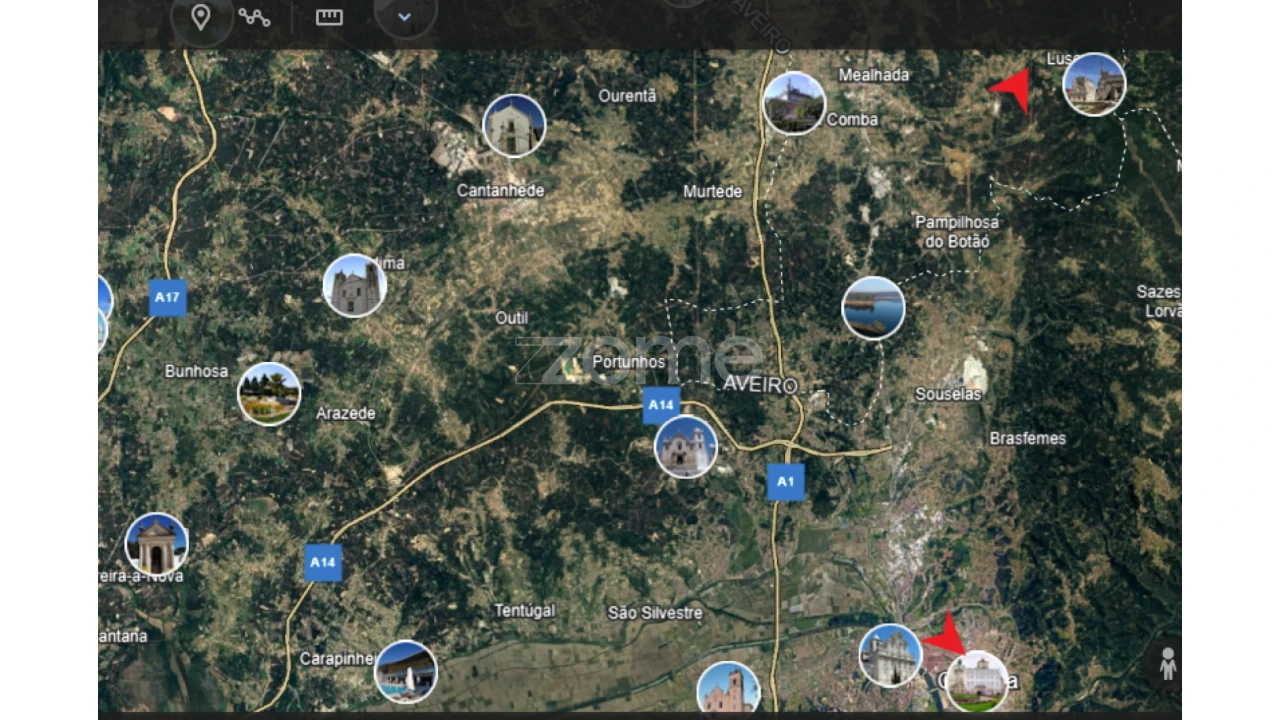The width and height of the screenshot is (1280, 720).
Task: Select the draw path tool
Action: click(x=254, y=17)
